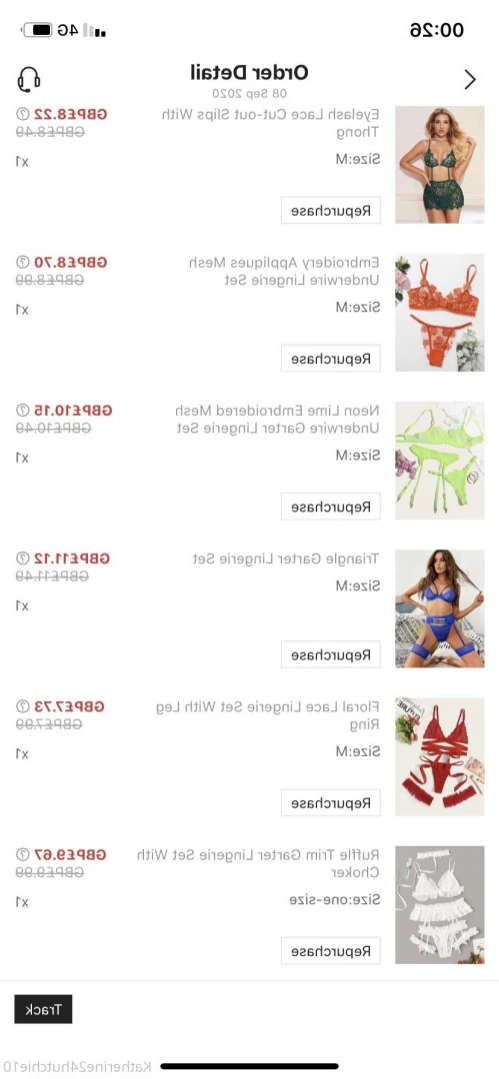Repurchase the Eyelash Lace Cut-out Slips
The width and height of the screenshot is (499, 1079).
click(330, 211)
